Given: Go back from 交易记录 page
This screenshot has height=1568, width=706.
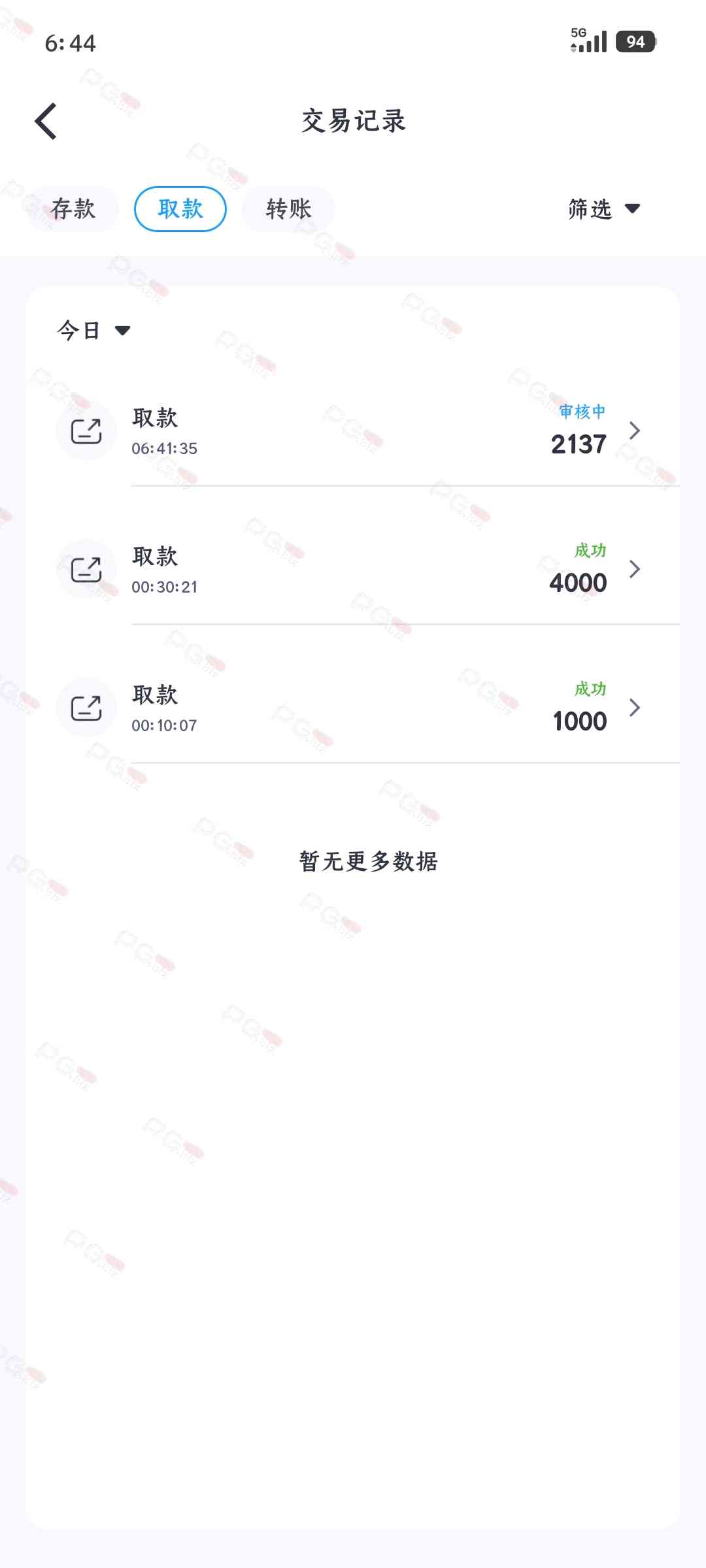Looking at the screenshot, I should pos(46,122).
